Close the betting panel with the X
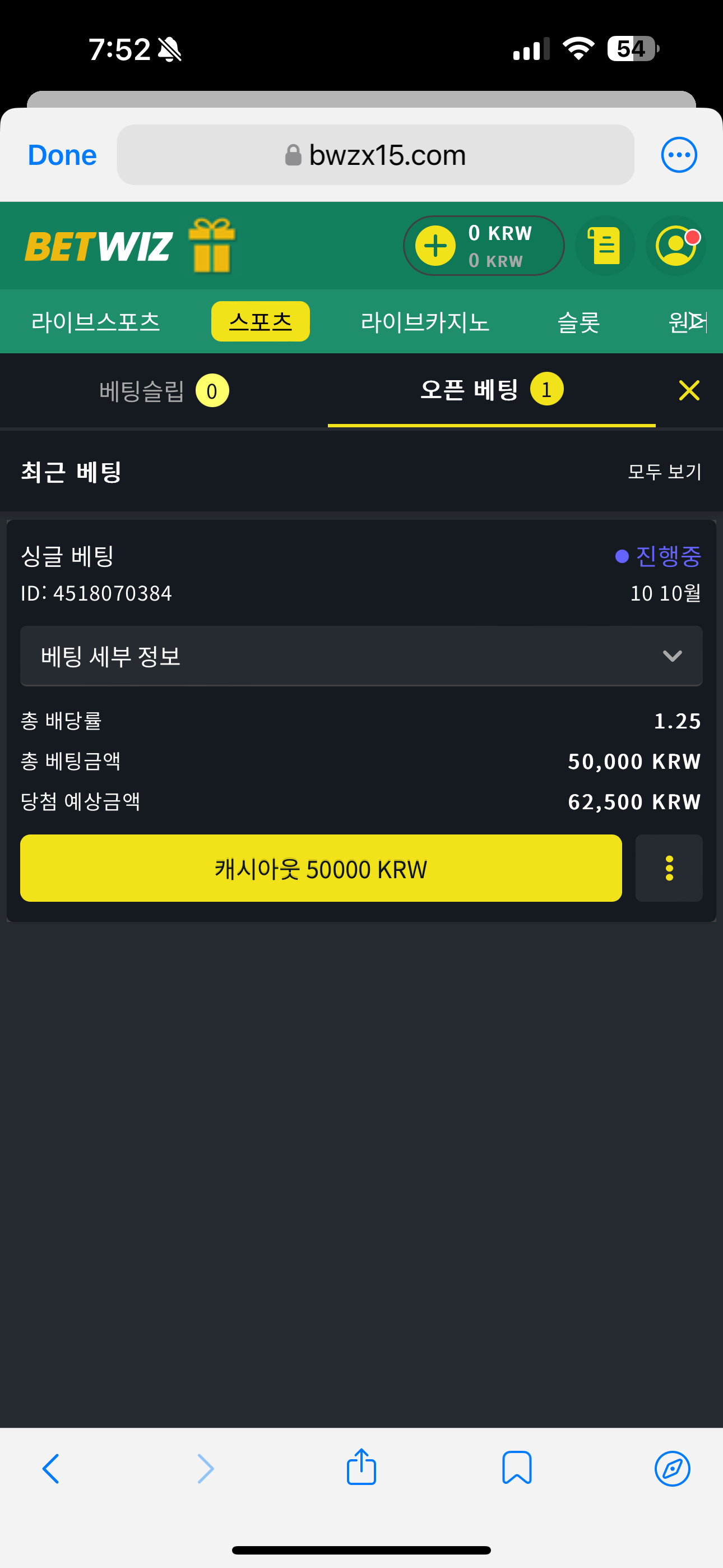The width and height of the screenshot is (723, 1568). (x=689, y=390)
